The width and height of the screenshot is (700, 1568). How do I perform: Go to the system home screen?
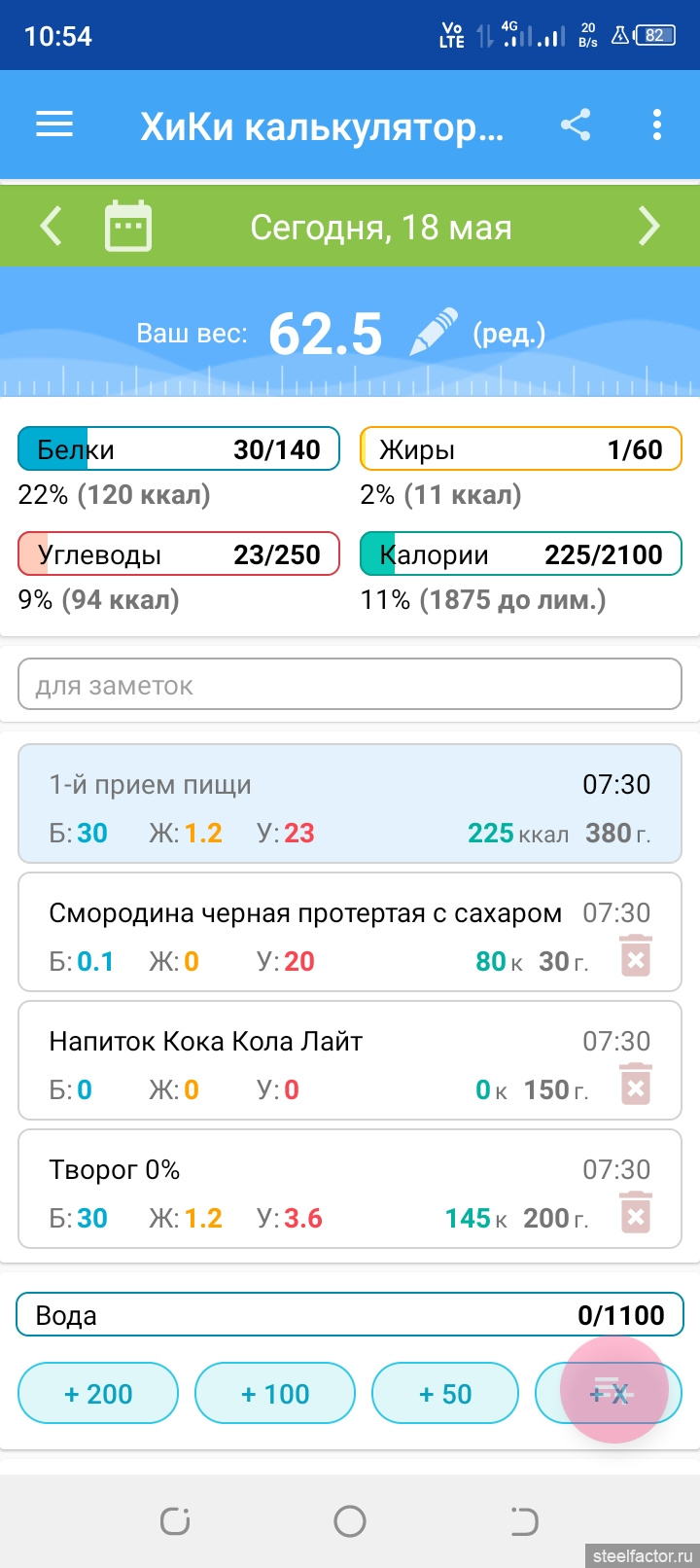[350, 1520]
